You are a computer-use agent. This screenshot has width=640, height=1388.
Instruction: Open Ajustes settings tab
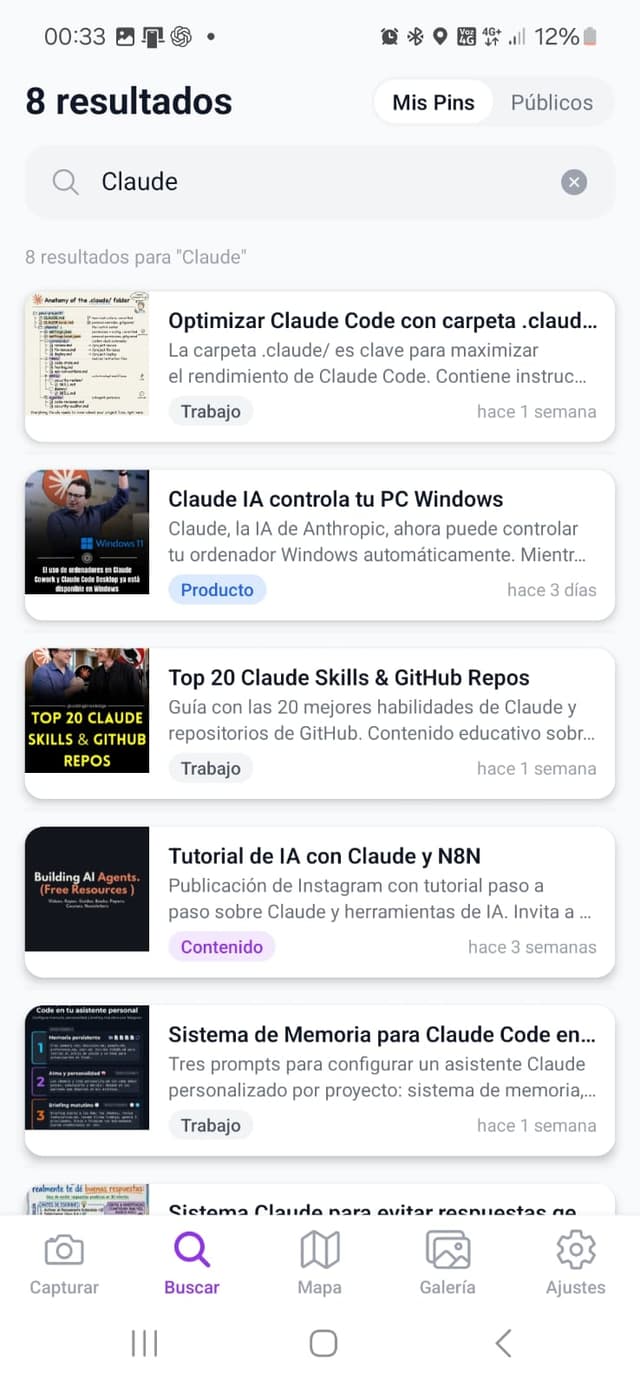tap(575, 1265)
